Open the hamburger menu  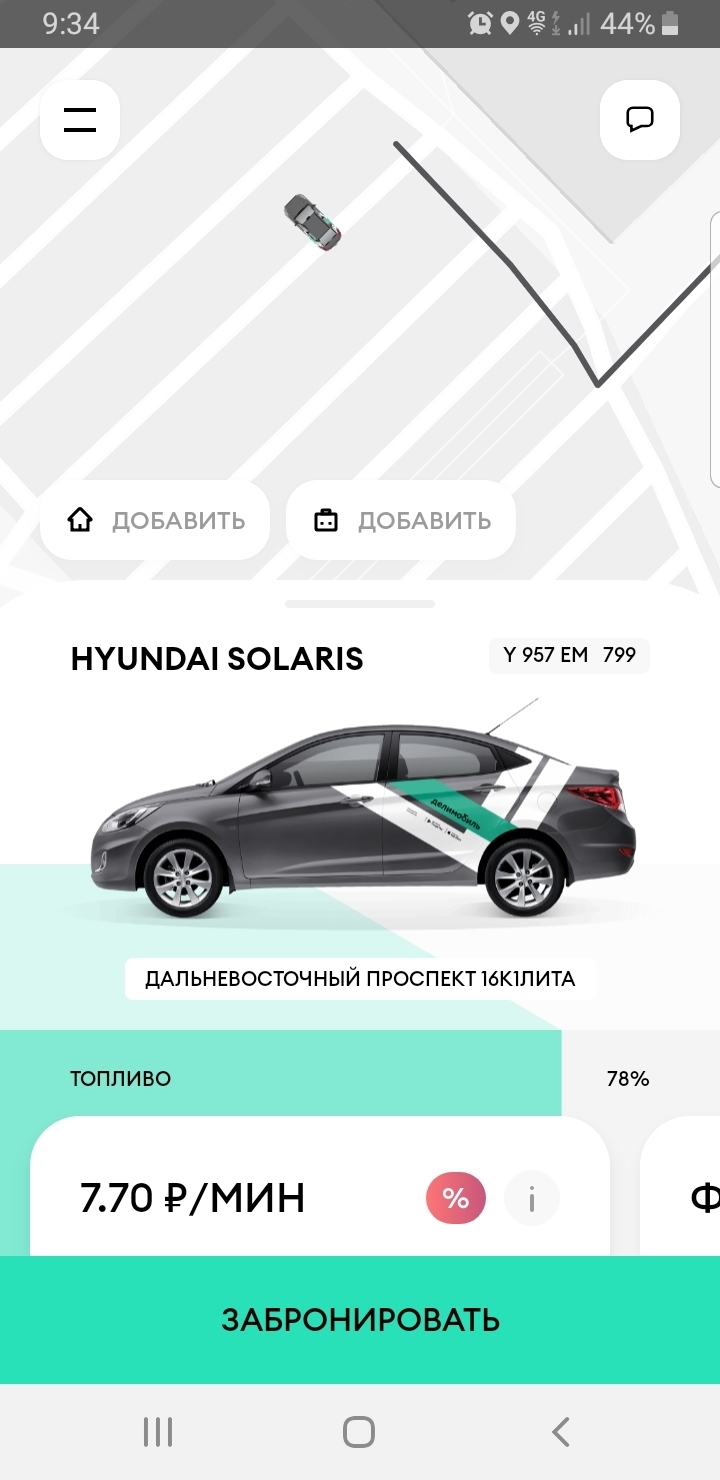(80, 120)
